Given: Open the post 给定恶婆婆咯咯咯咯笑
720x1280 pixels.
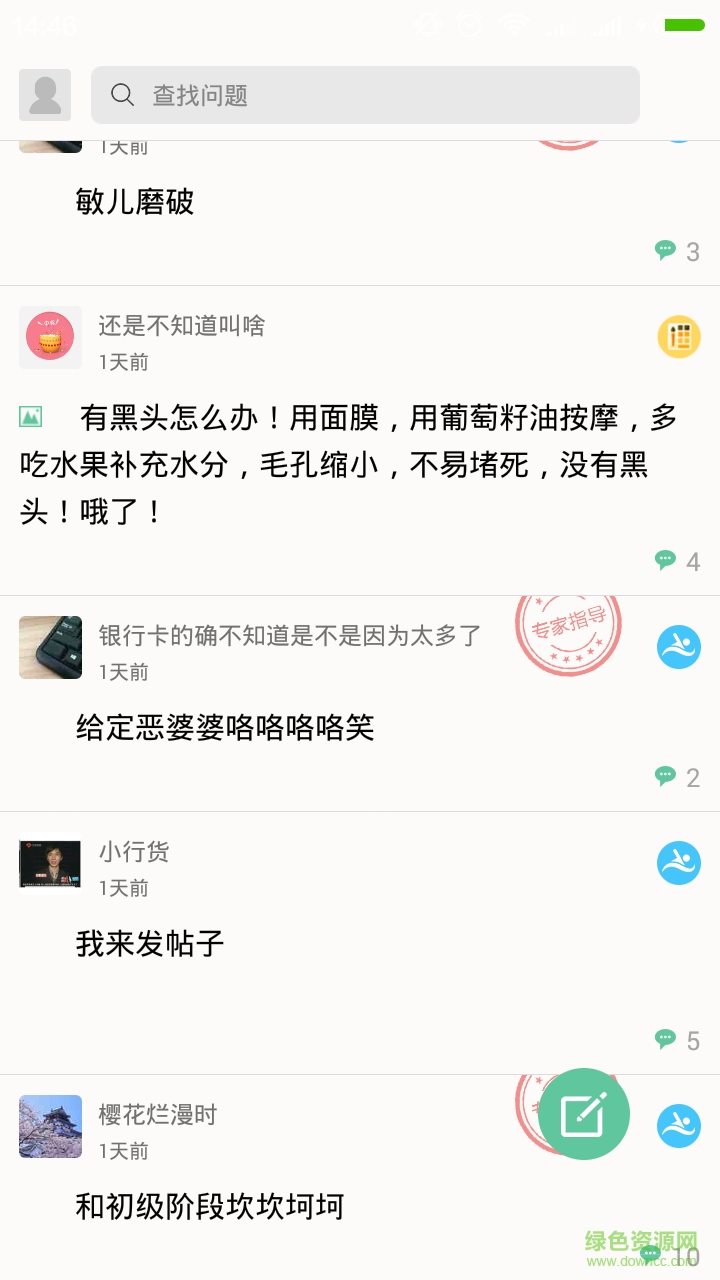Looking at the screenshot, I should 225,727.
